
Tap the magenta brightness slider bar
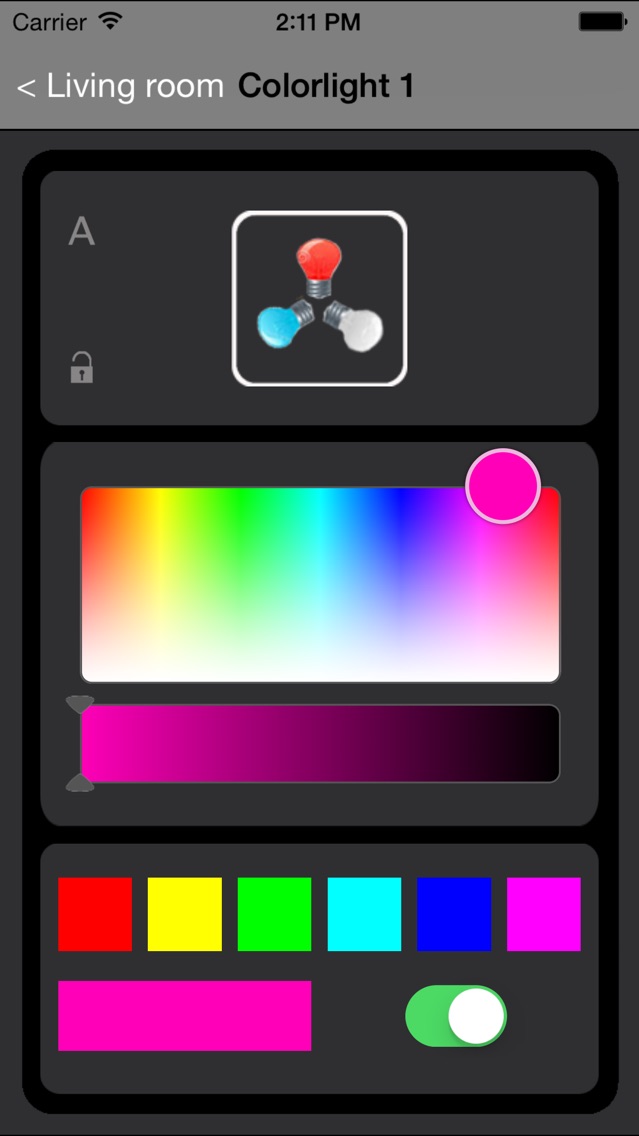320,743
